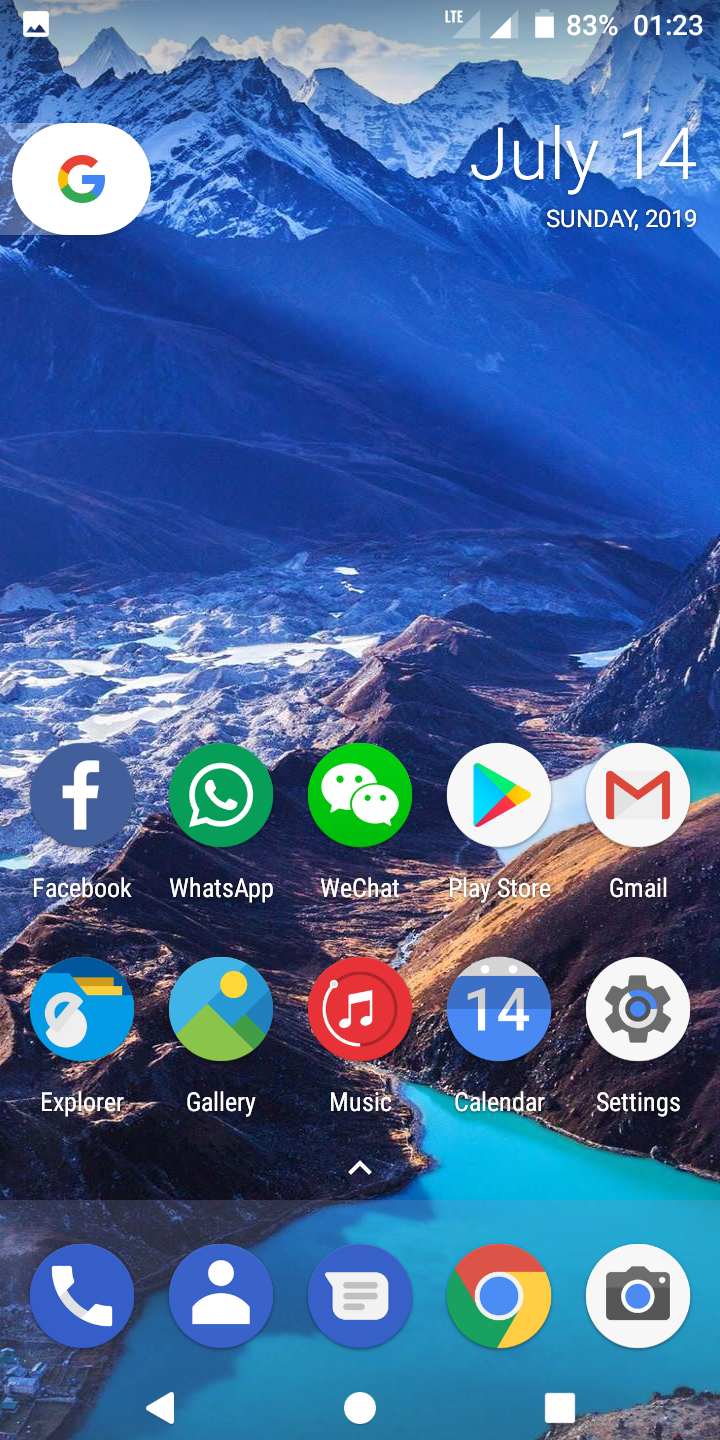The width and height of the screenshot is (720, 1440).
Task: Open the Contacts app in the dock
Action: point(221,1297)
